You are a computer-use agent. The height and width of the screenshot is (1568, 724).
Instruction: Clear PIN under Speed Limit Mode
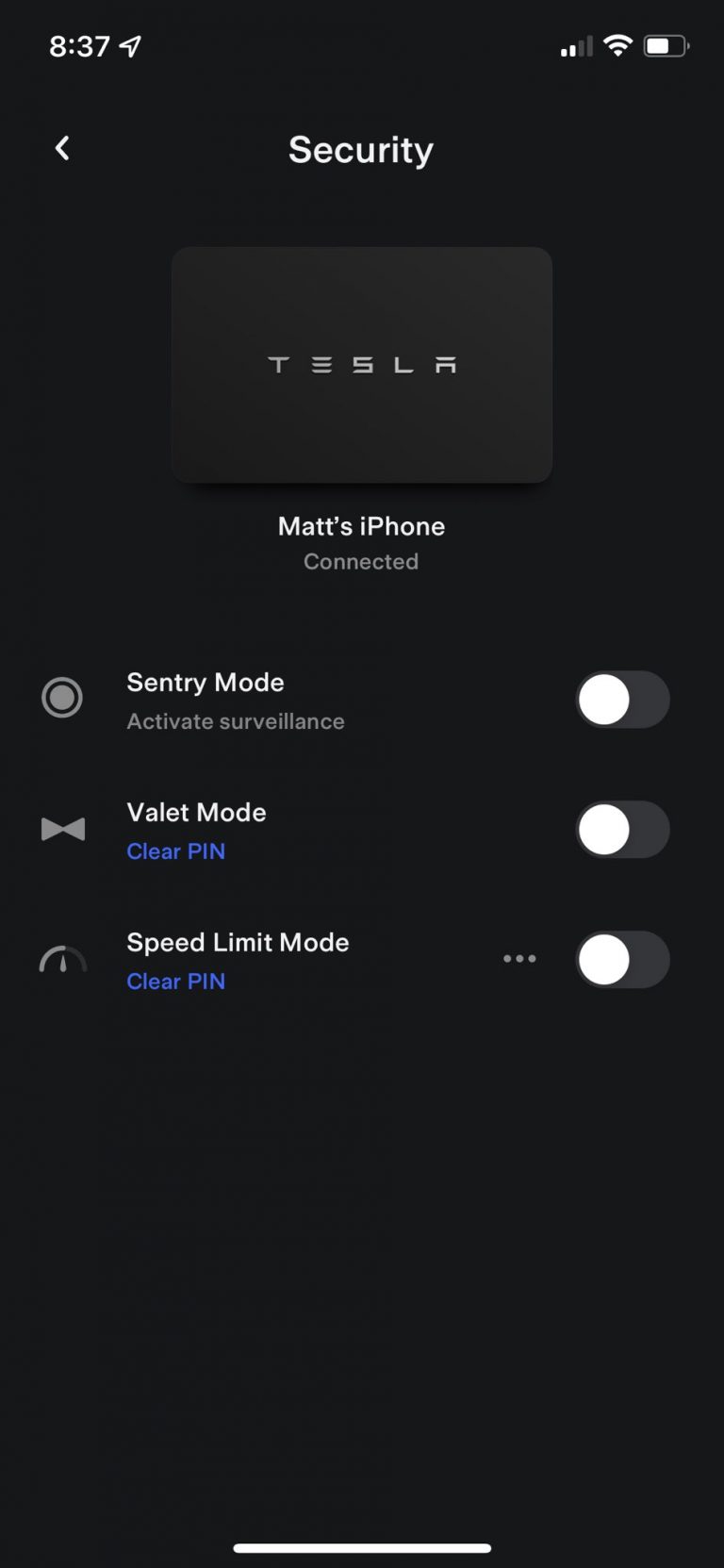click(x=176, y=982)
